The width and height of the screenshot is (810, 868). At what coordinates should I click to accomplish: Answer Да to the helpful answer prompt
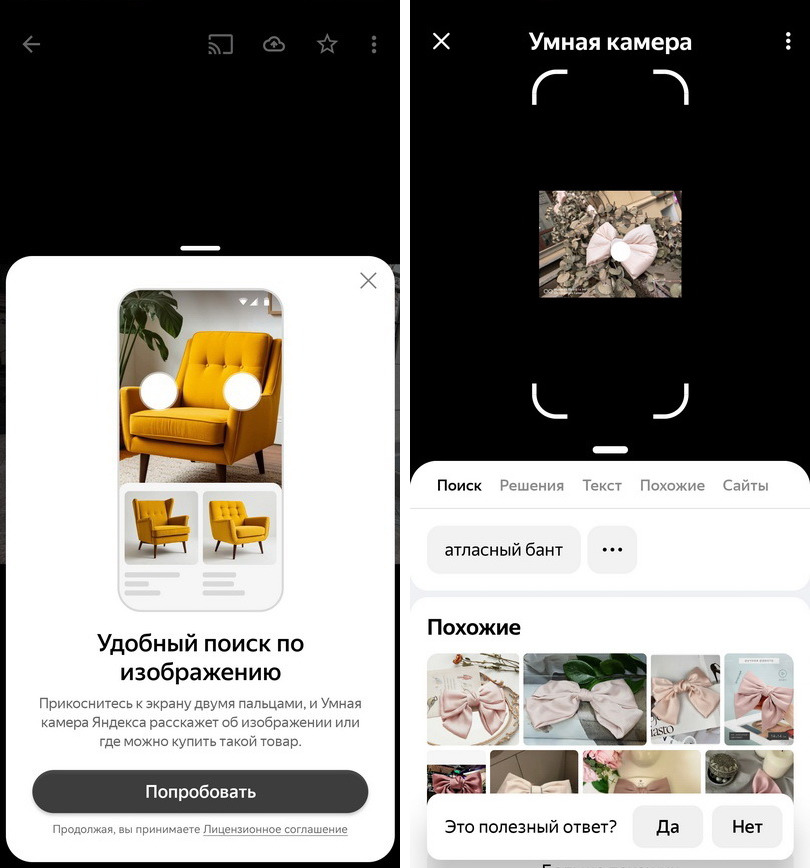point(668,827)
